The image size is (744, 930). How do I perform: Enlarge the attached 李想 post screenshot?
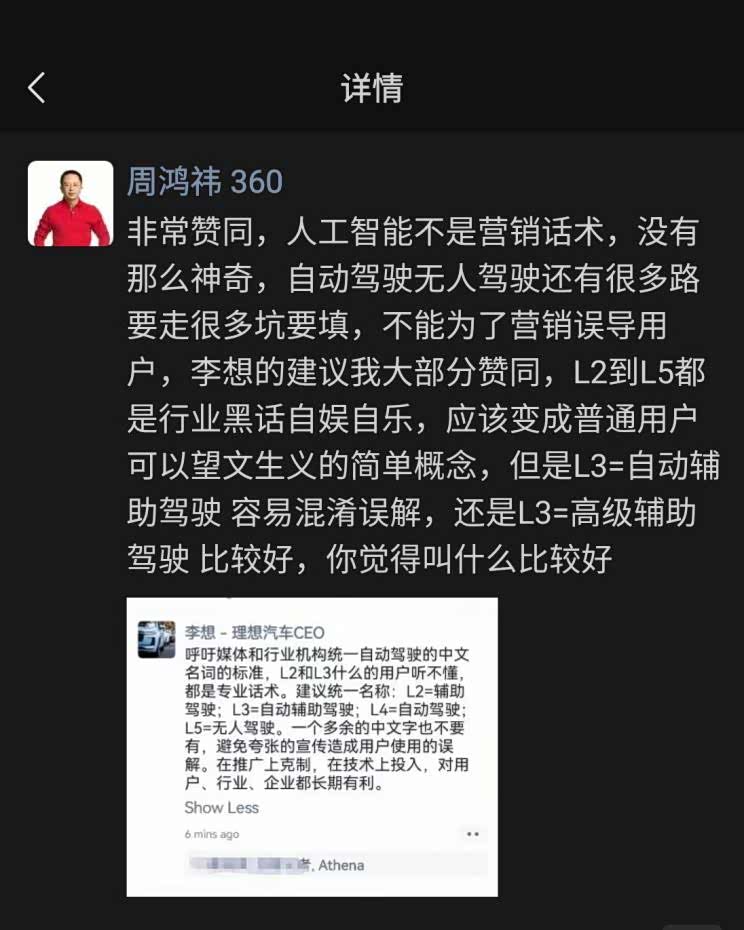[x=312, y=746]
